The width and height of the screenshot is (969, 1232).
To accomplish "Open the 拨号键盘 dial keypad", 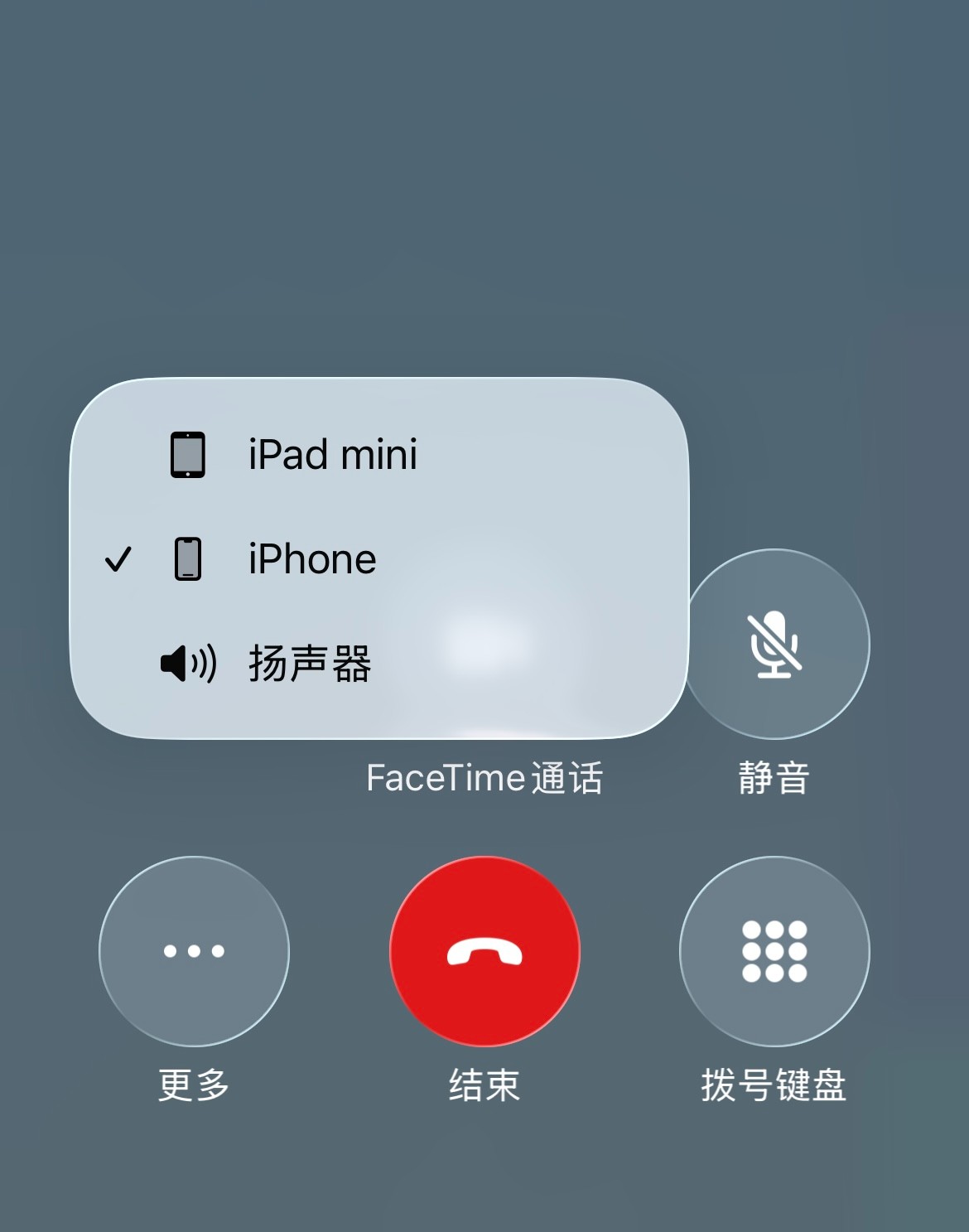I will coord(774,951).
